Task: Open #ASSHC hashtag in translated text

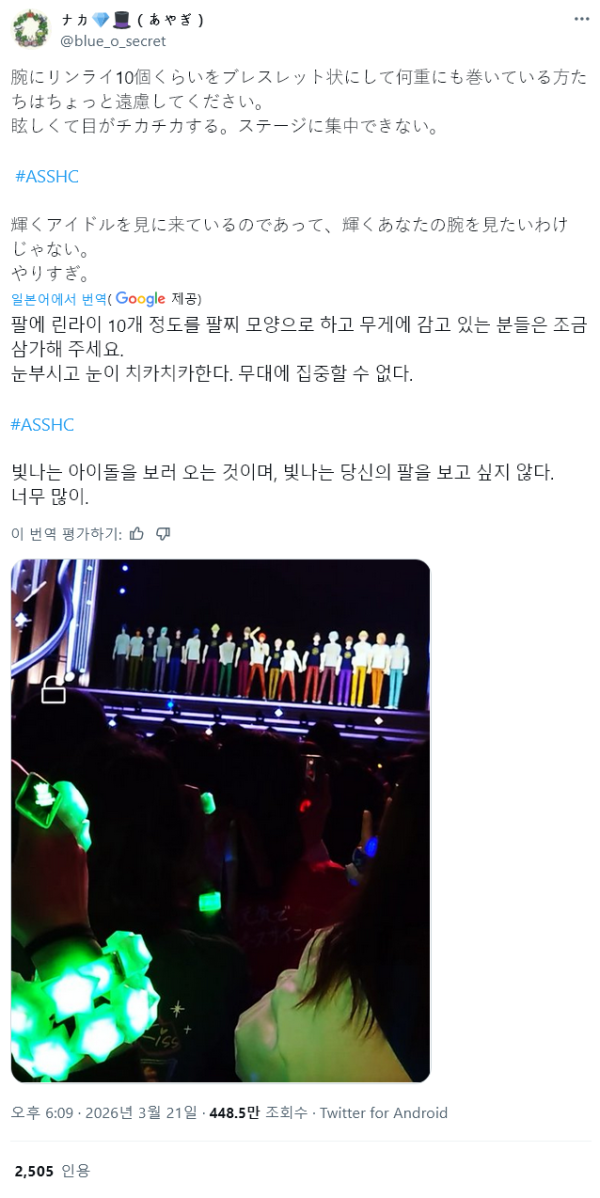Action: tap(42, 424)
